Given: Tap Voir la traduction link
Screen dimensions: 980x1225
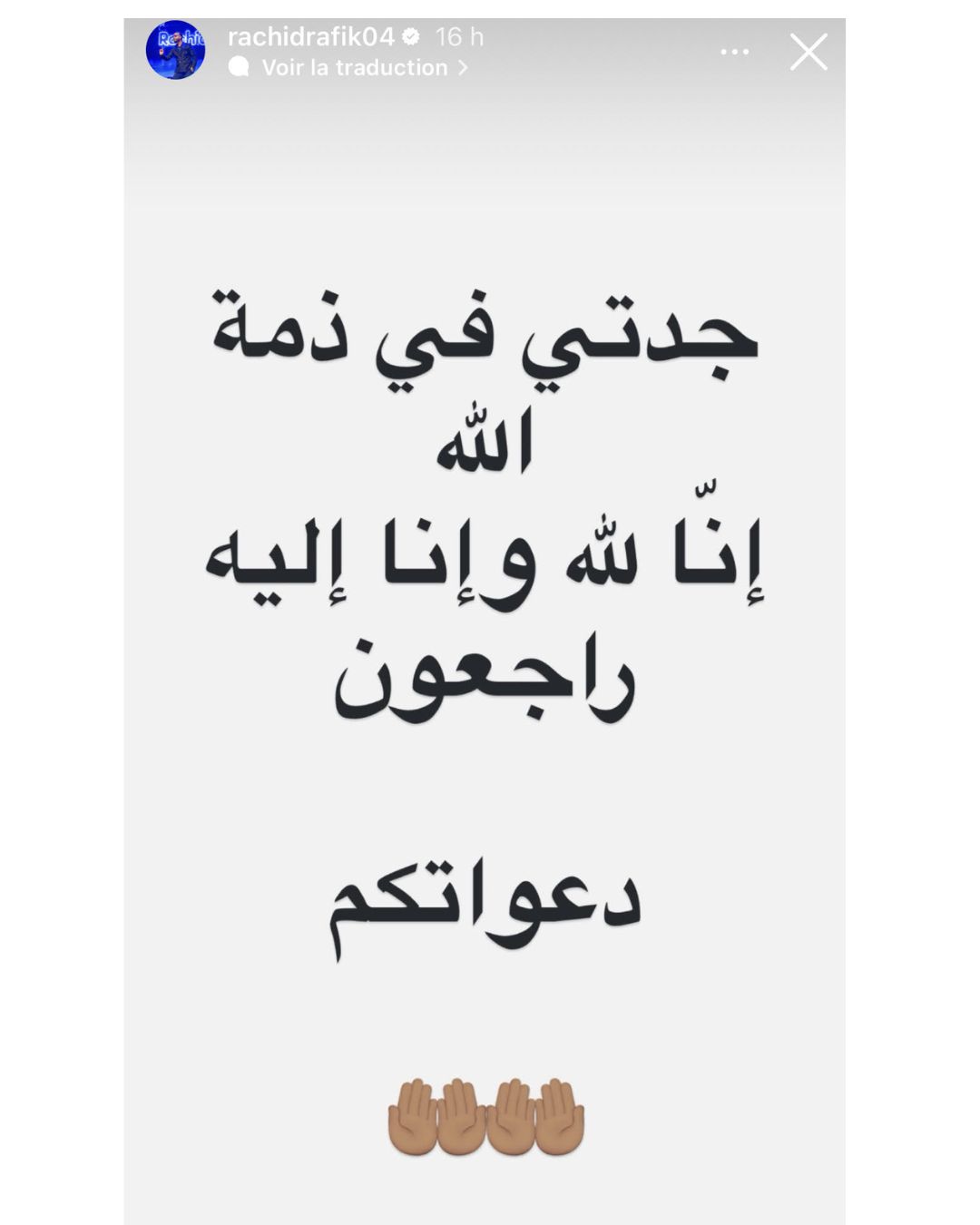Looking at the screenshot, I should coord(354,68).
